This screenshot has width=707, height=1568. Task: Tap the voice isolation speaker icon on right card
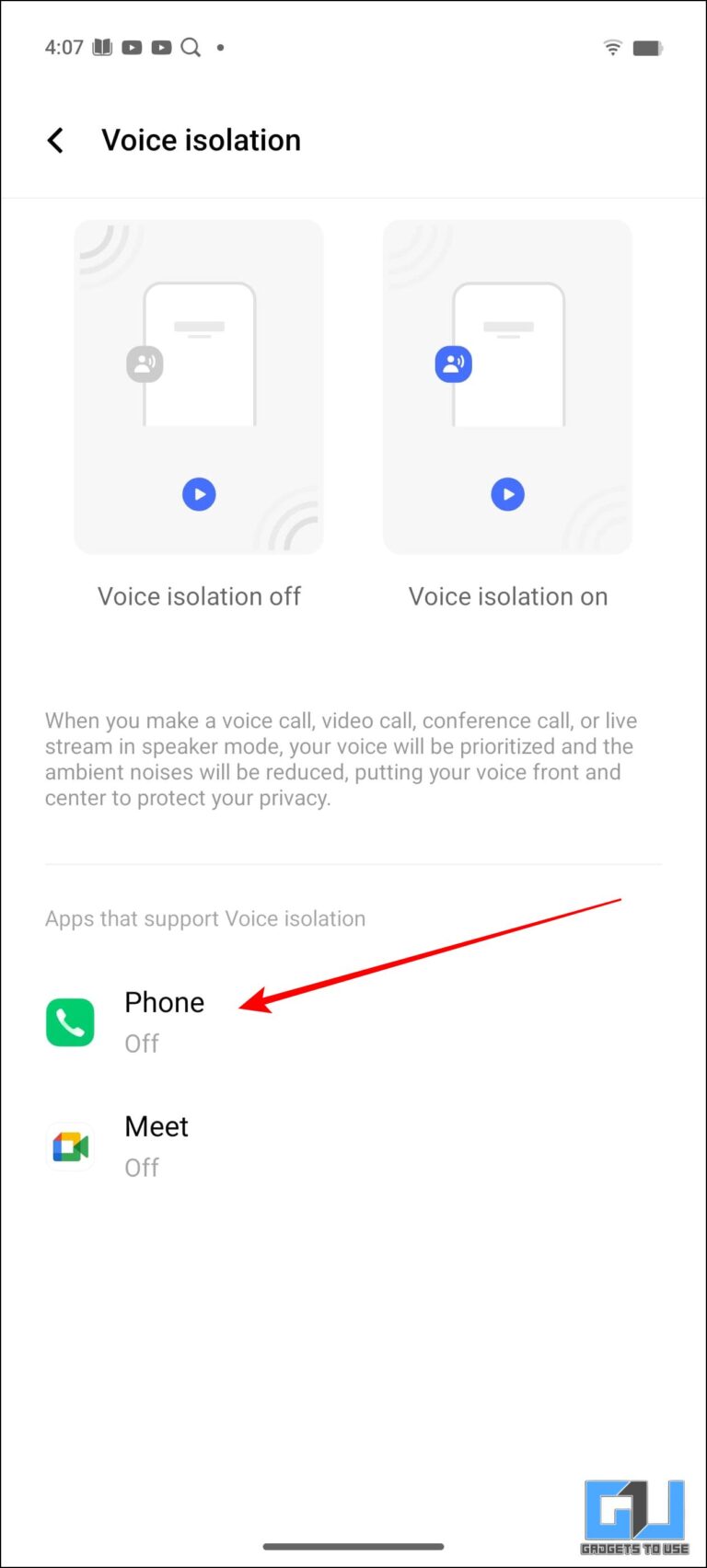(453, 363)
